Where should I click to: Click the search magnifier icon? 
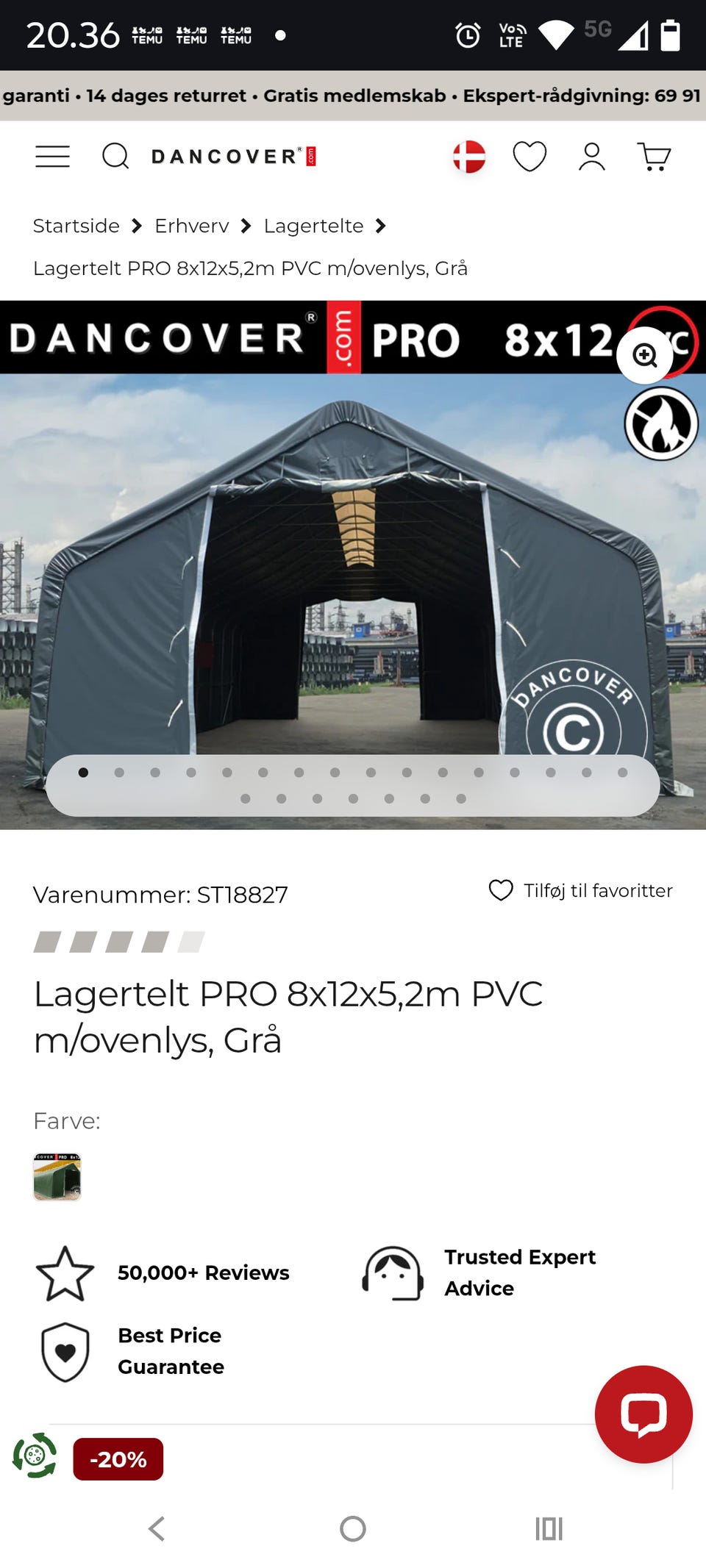tap(115, 156)
